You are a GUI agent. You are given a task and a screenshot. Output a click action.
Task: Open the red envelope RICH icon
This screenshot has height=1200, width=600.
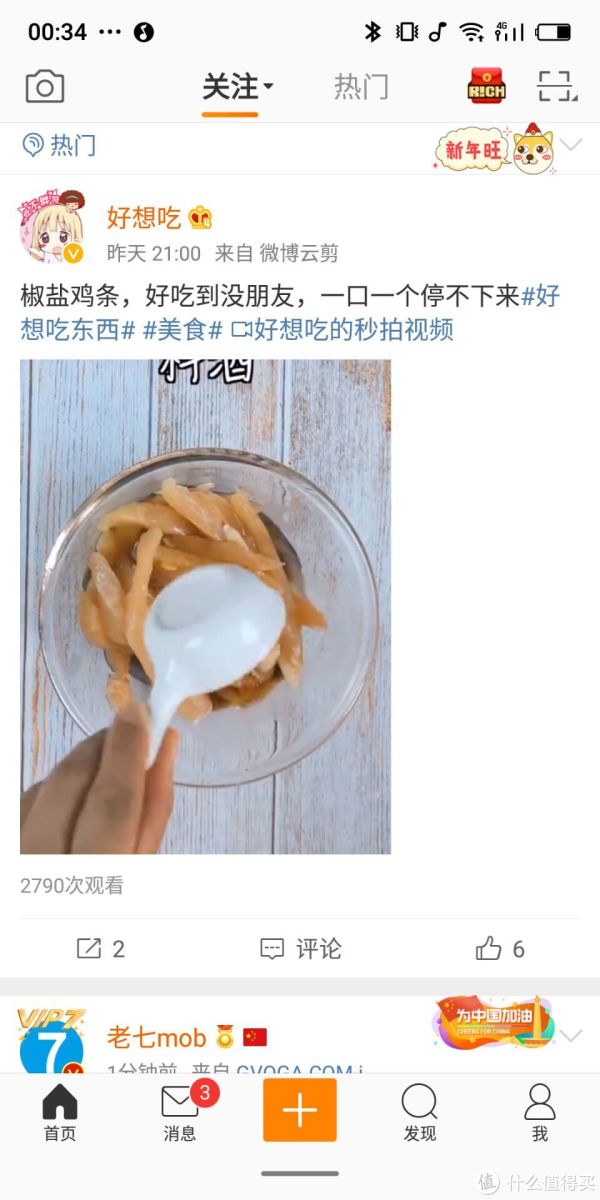click(486, 88)
